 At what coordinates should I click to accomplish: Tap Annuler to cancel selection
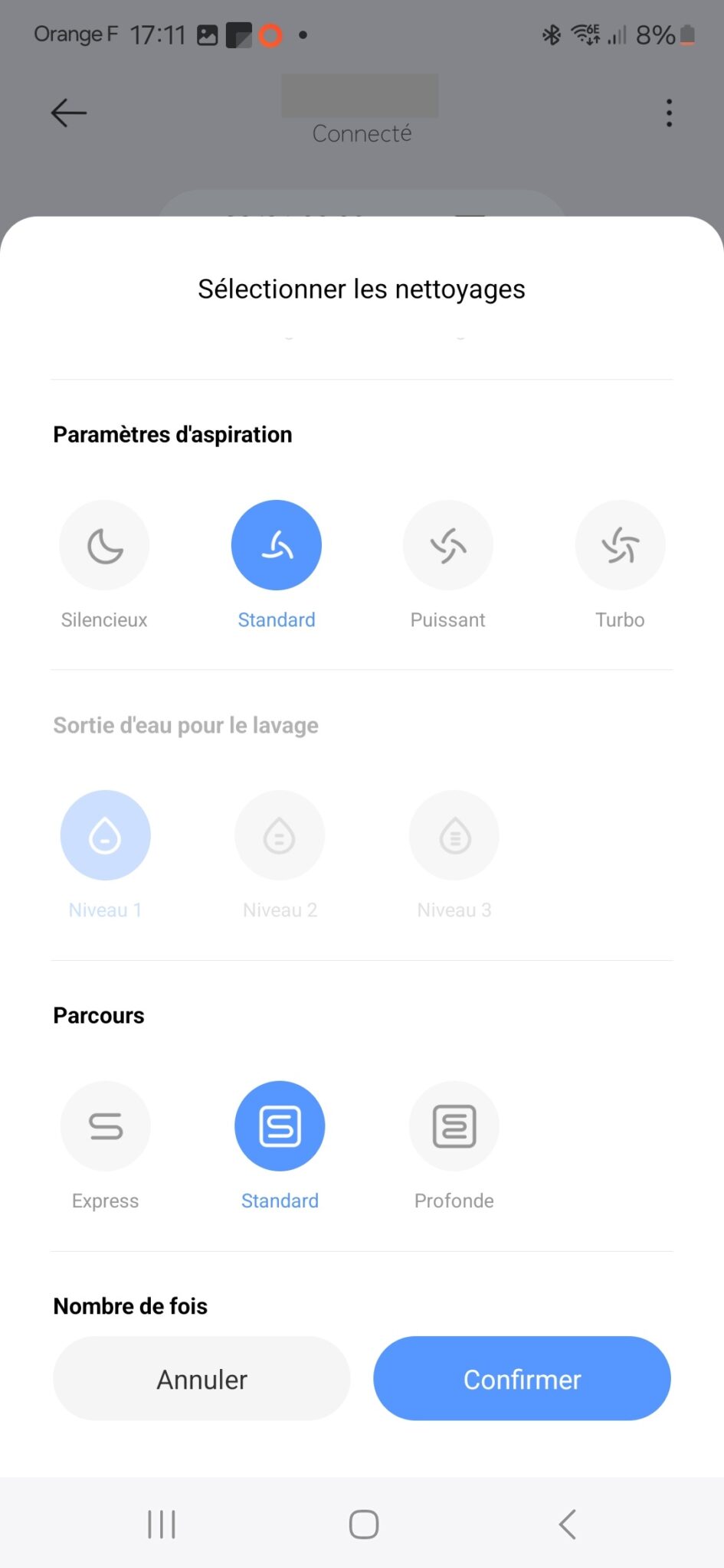pyautogui.click(x=201, y=1379)
